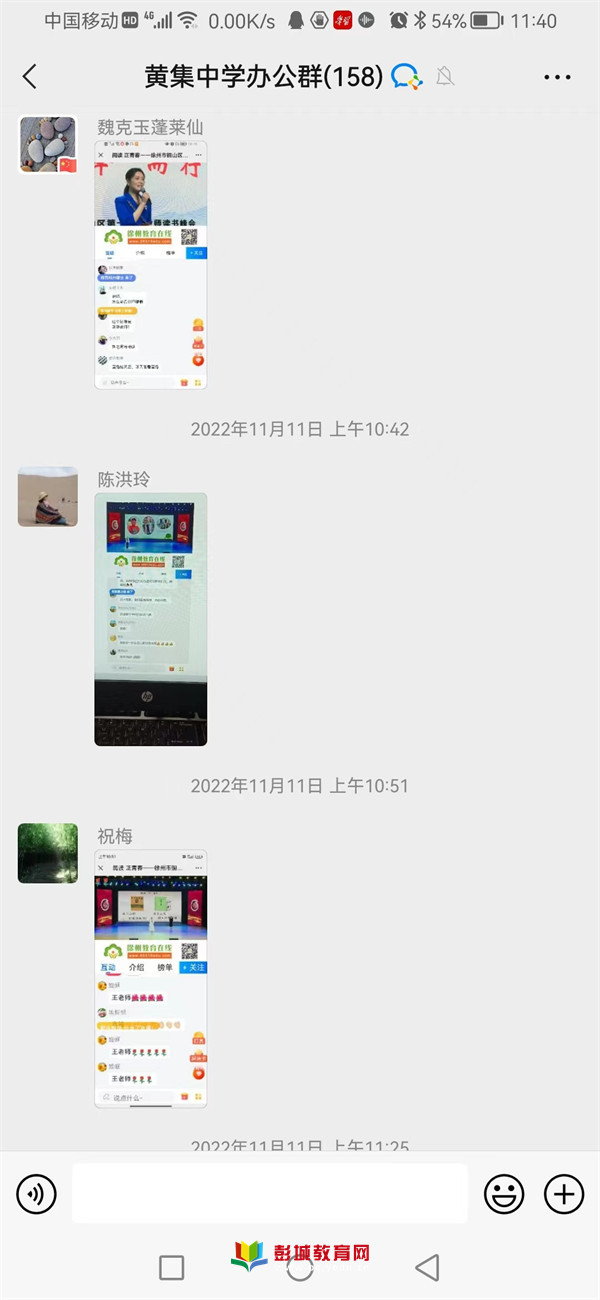Open the plus attachments menu

coord(563,1193)
